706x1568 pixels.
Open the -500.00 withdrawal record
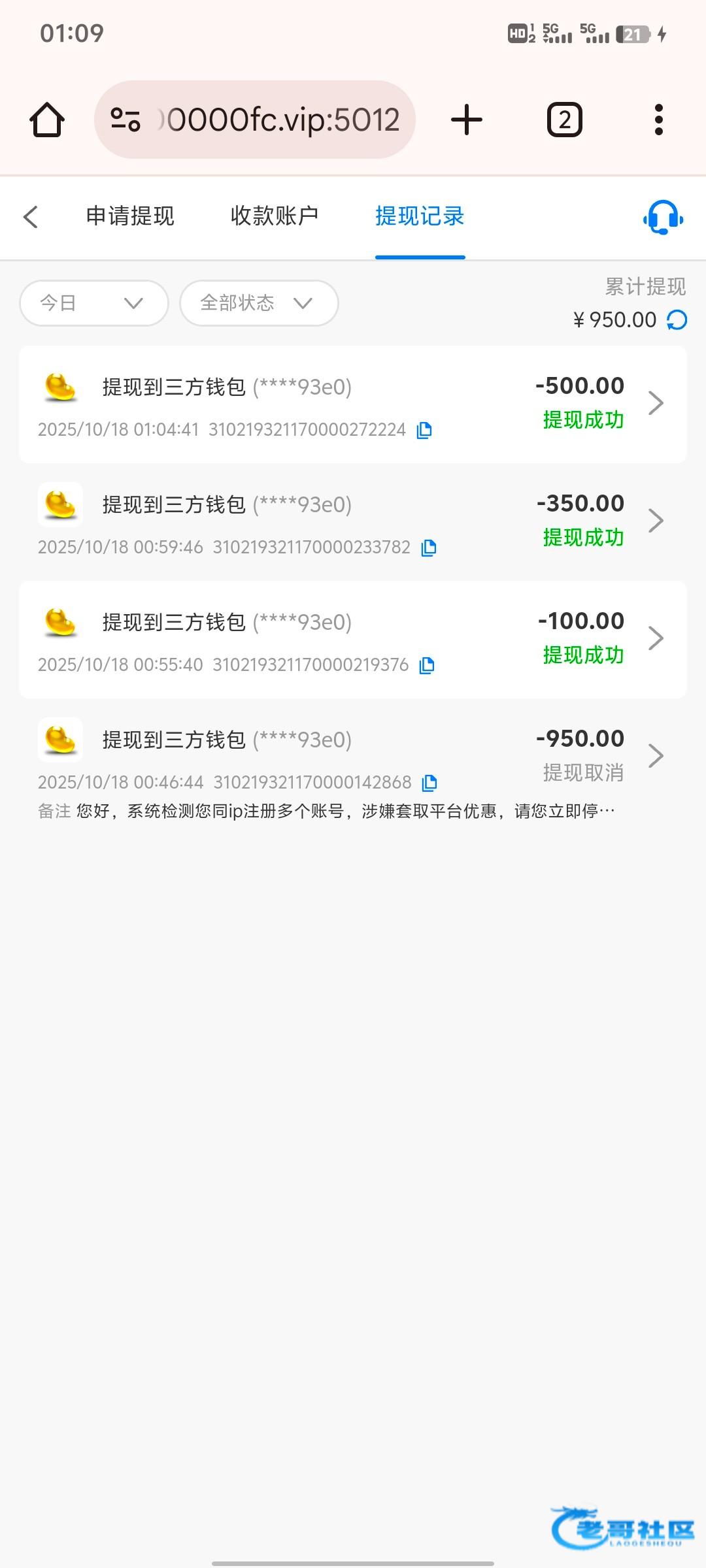(655, 403)
